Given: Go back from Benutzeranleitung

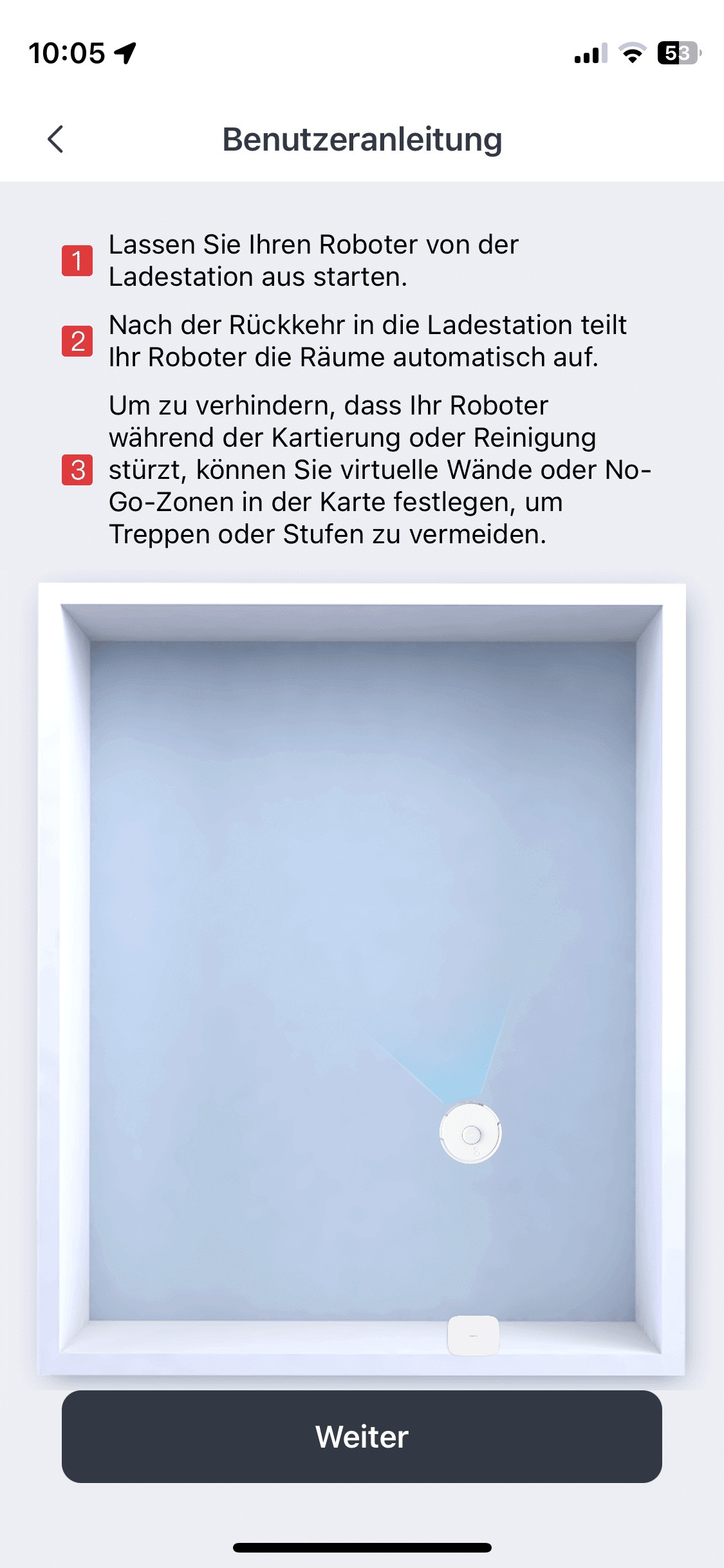Looking at the screenshot, I should pos(56,139).
